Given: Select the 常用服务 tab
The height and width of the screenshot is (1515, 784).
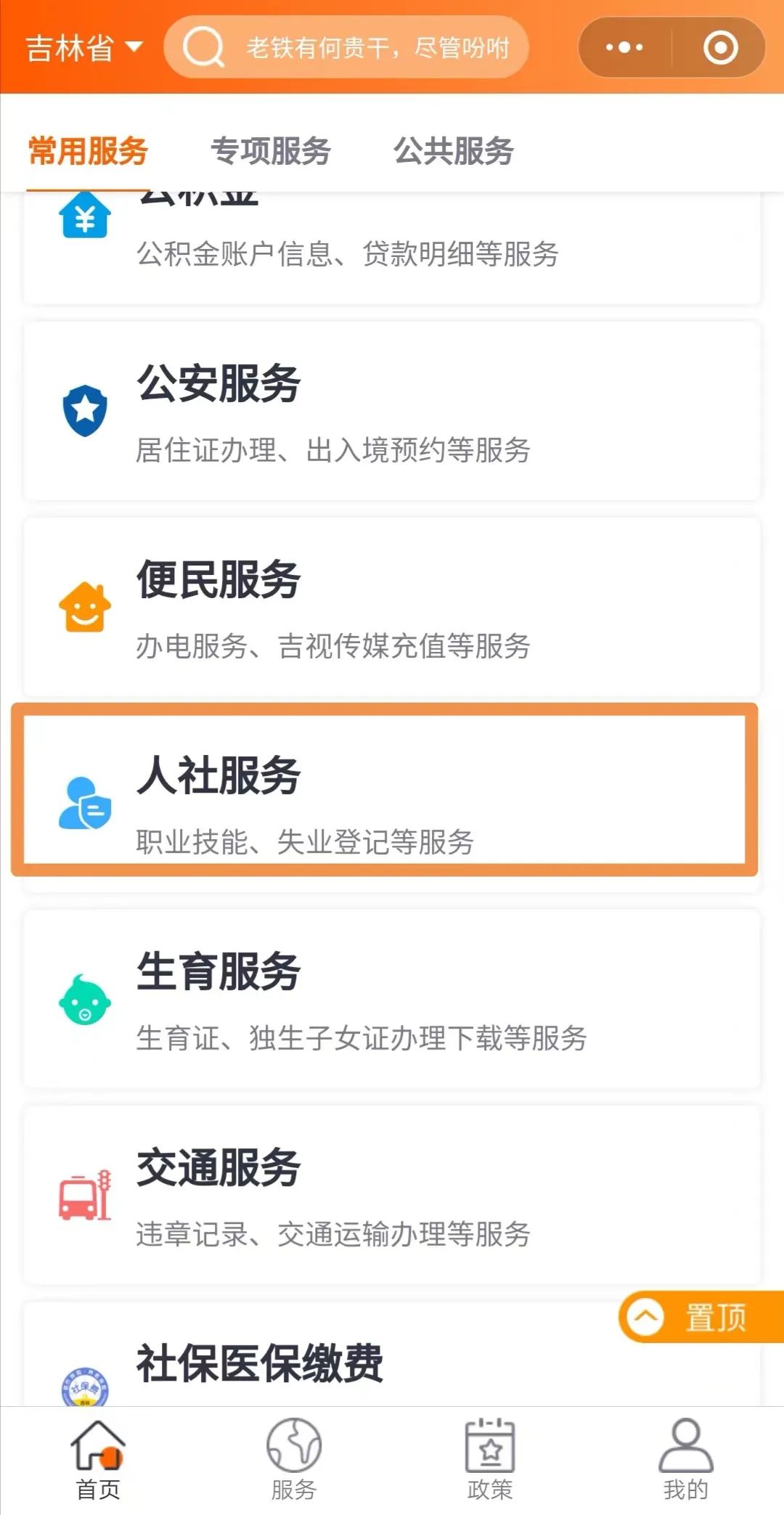Looking at the screenshot, I should [x=88, y=151].
